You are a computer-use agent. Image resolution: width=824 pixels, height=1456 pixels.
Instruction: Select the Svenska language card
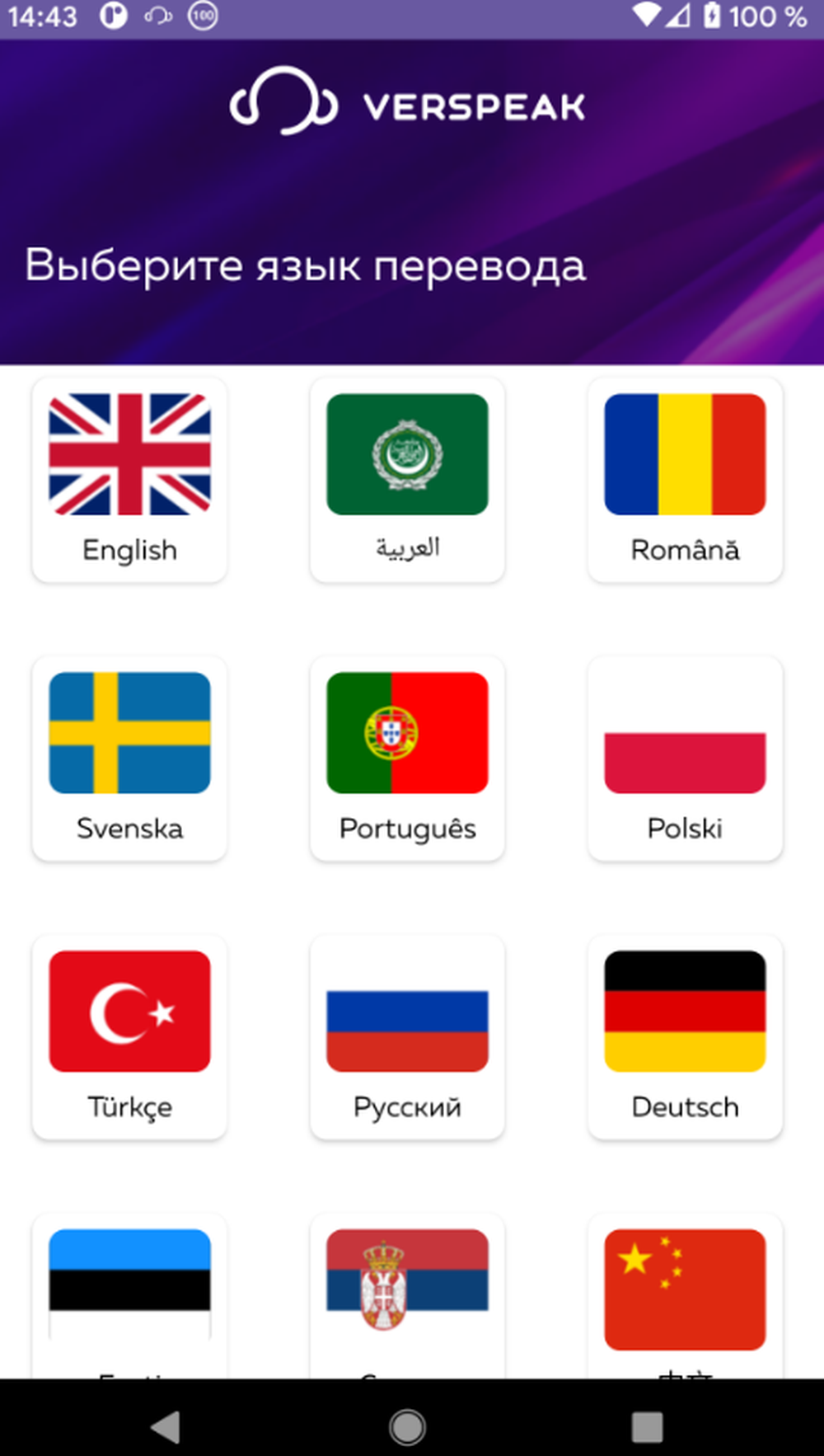pos(129,759)
